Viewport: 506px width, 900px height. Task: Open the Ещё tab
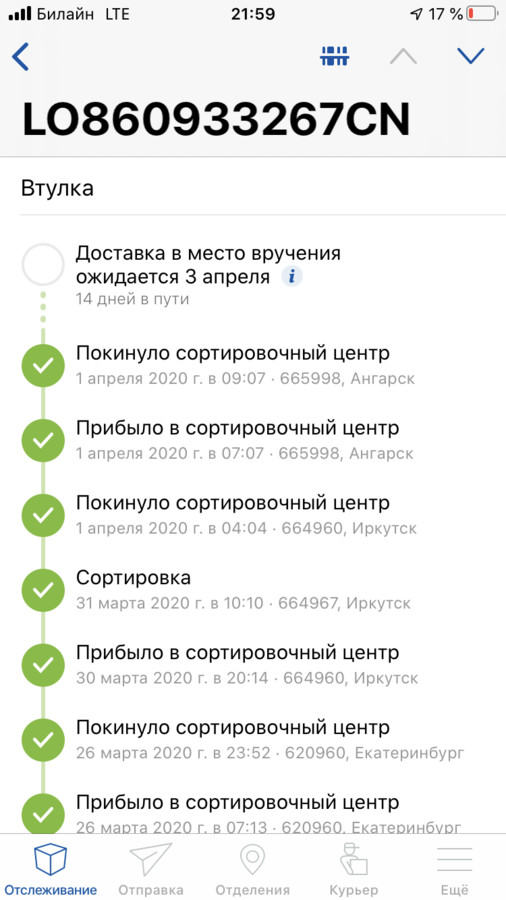coord(454,867)
